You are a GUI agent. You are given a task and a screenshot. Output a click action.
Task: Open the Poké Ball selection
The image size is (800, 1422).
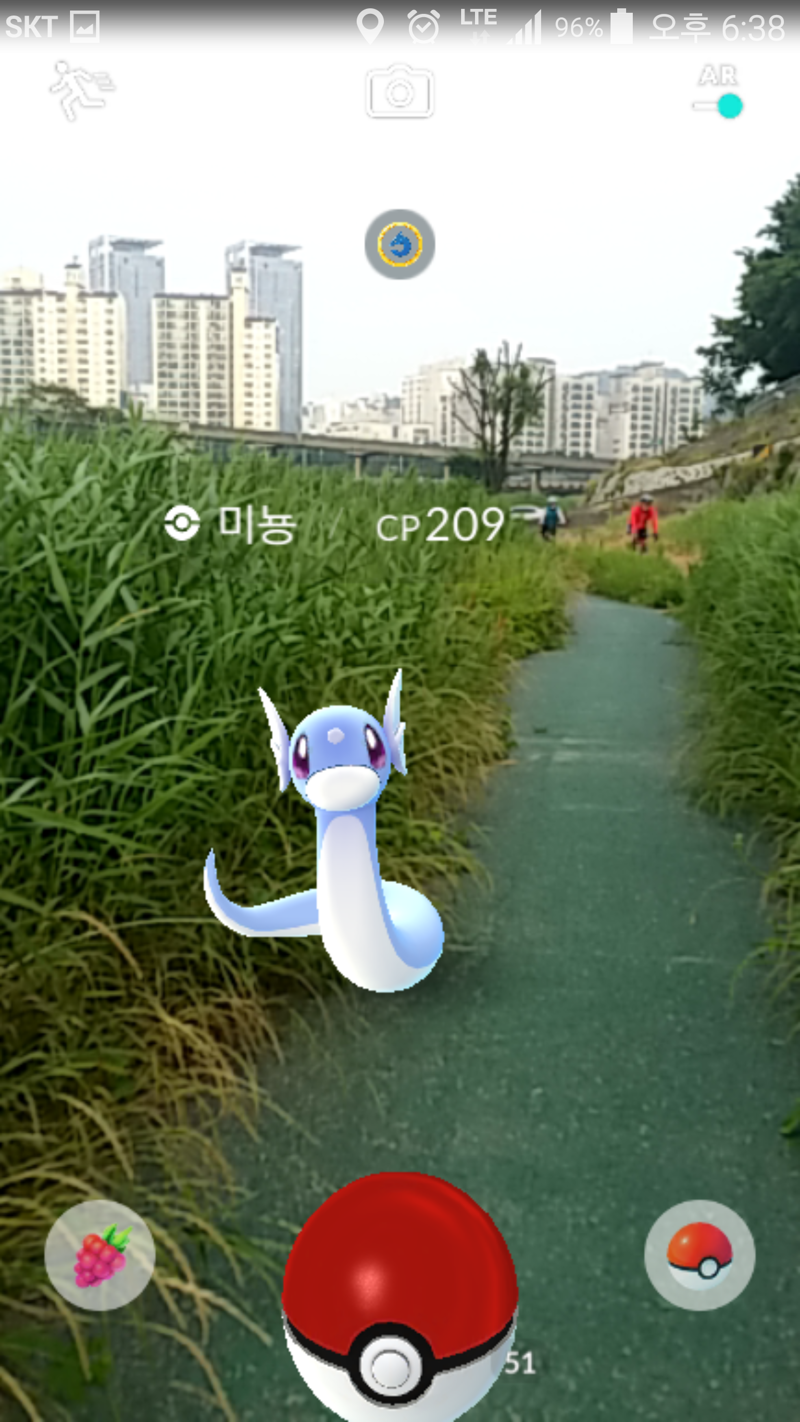(x=699, y=1254)
